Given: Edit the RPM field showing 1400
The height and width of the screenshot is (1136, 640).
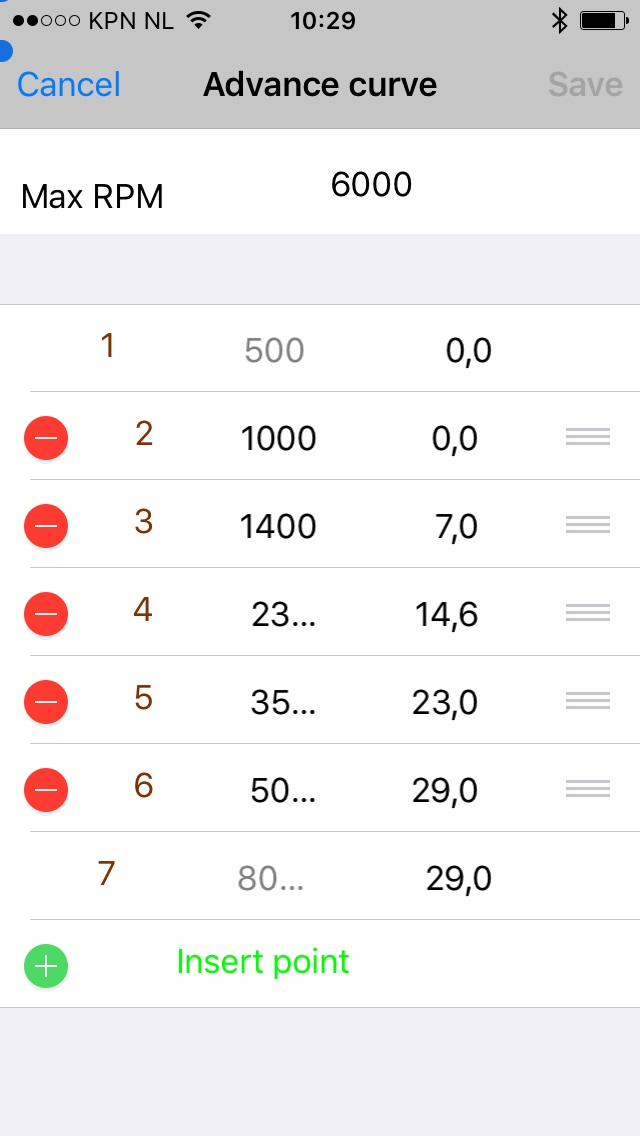Looking at the screenshot, I should (279, 526).
